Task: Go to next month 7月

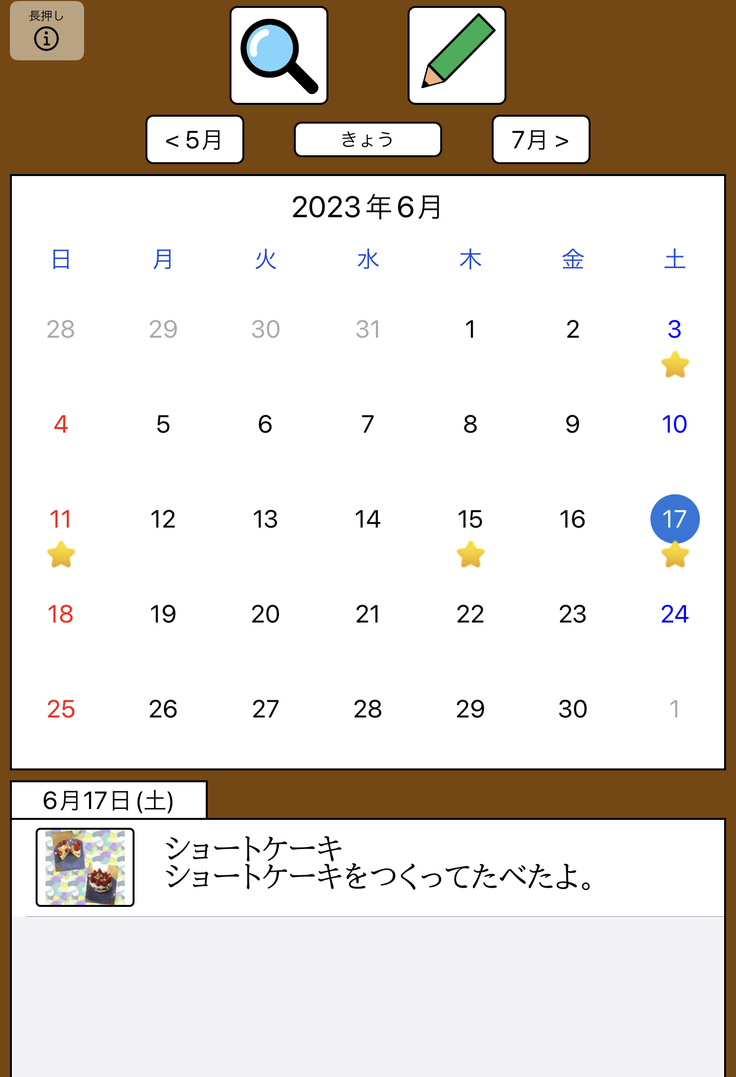Action: [540, 140]
